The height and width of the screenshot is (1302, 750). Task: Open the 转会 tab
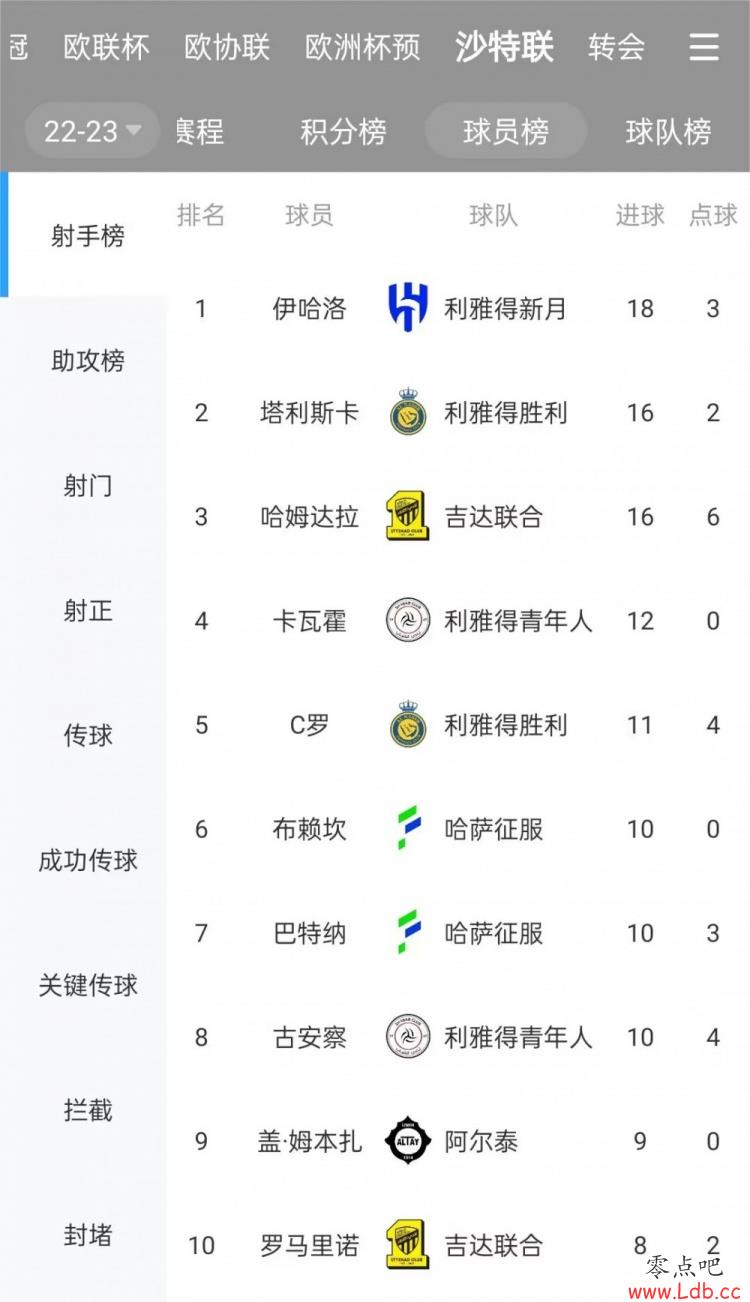click(x=616, y=47)
